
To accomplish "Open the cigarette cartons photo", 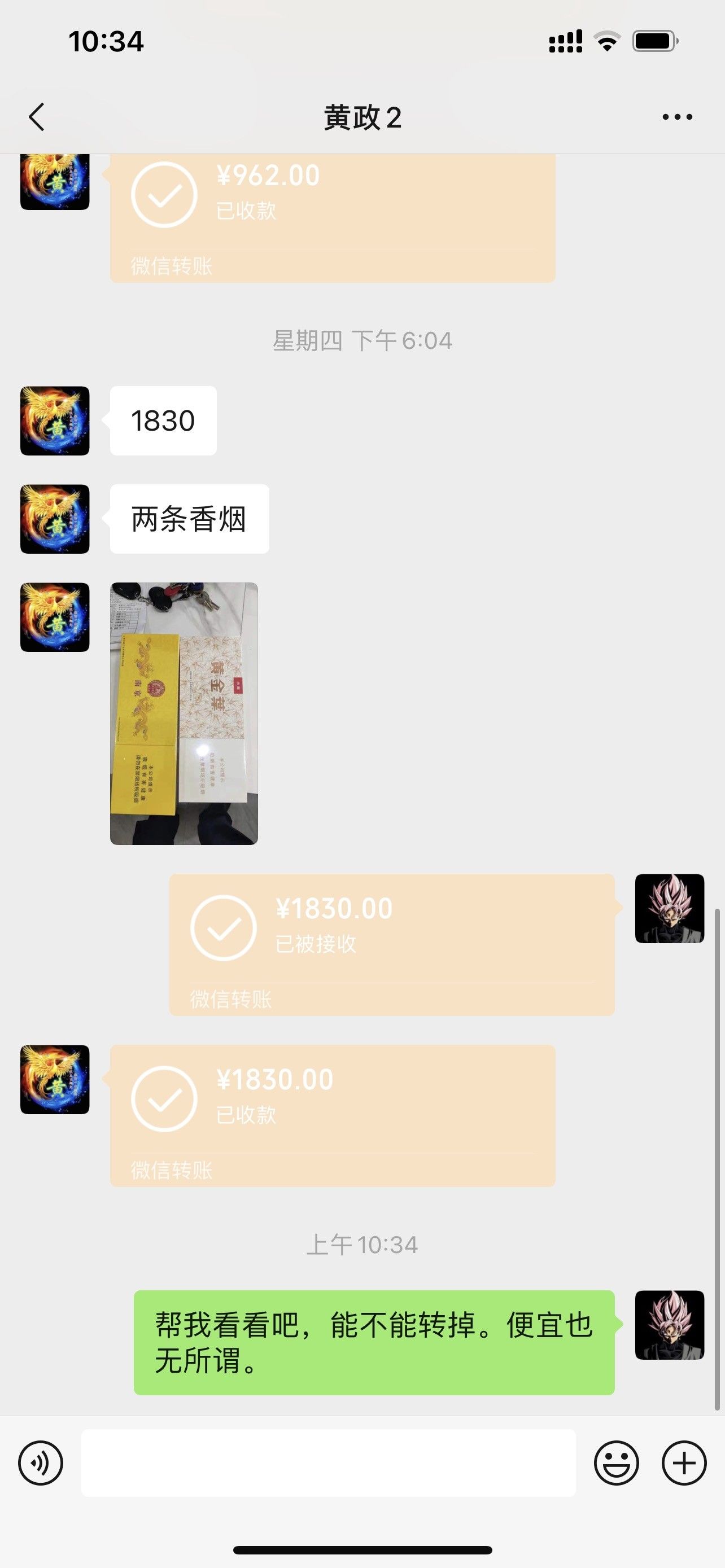I will click(184, 713).
